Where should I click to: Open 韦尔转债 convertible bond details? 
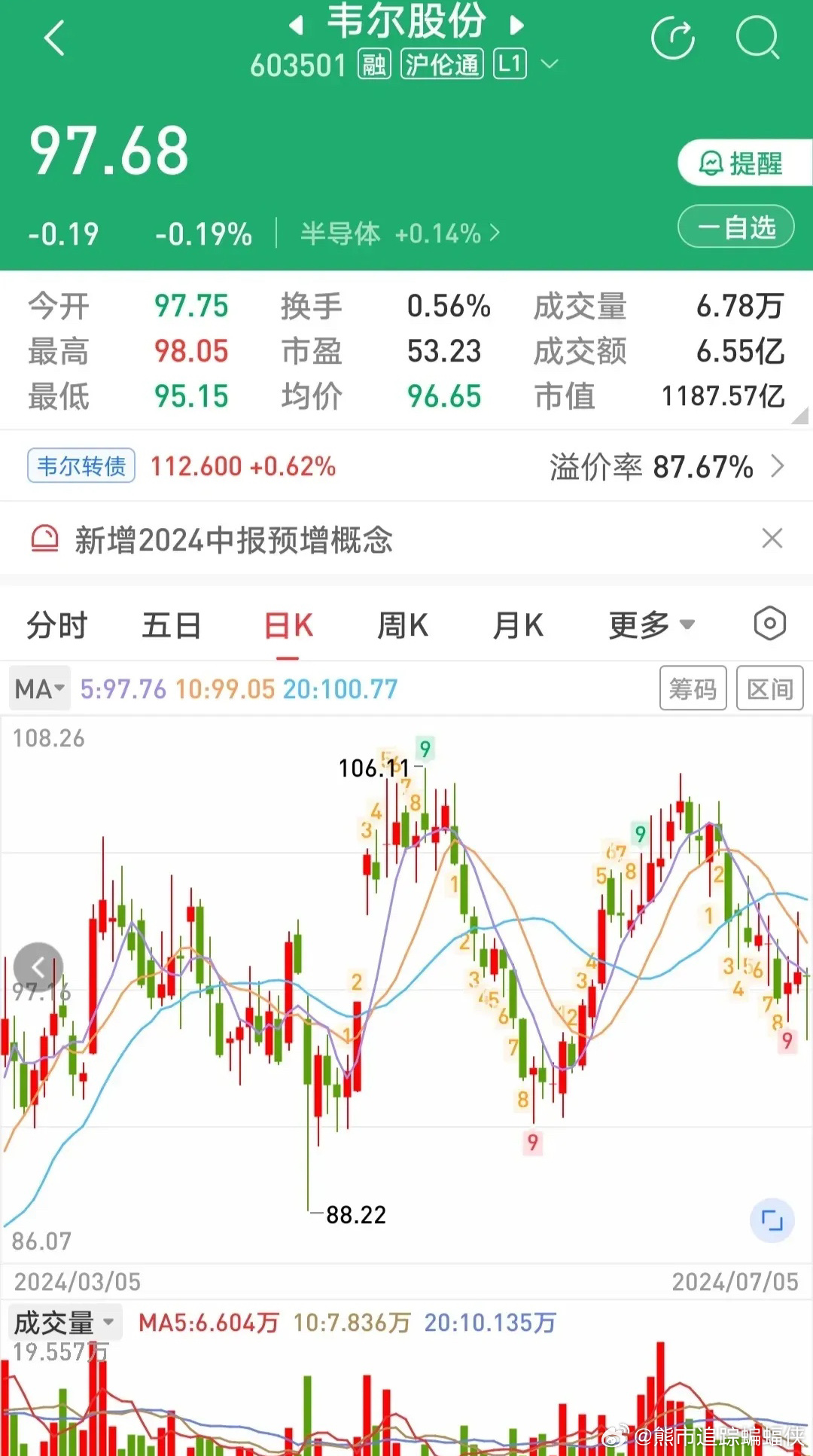click(x=81, y=466)
